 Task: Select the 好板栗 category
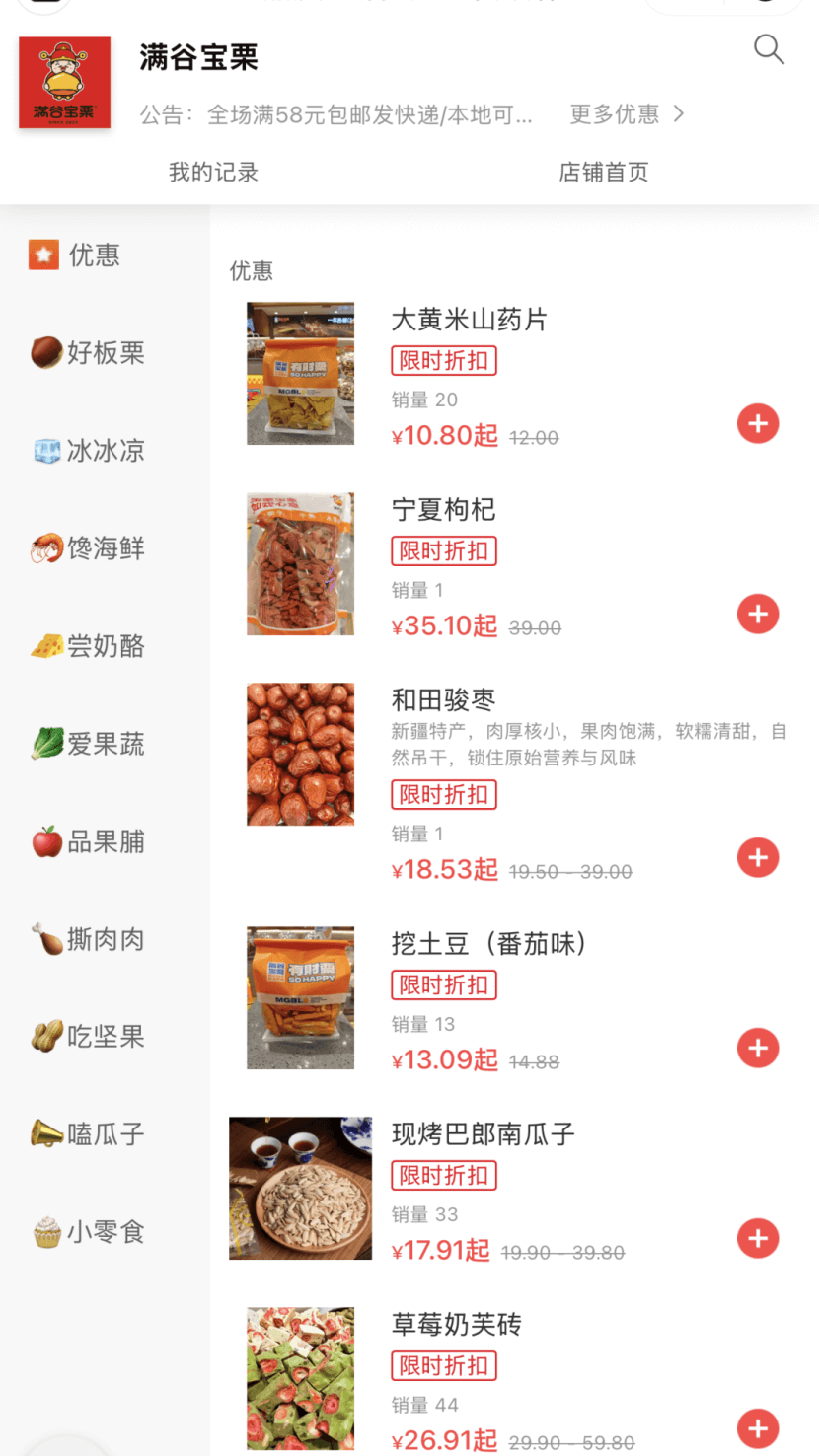[x=89, y=352]
